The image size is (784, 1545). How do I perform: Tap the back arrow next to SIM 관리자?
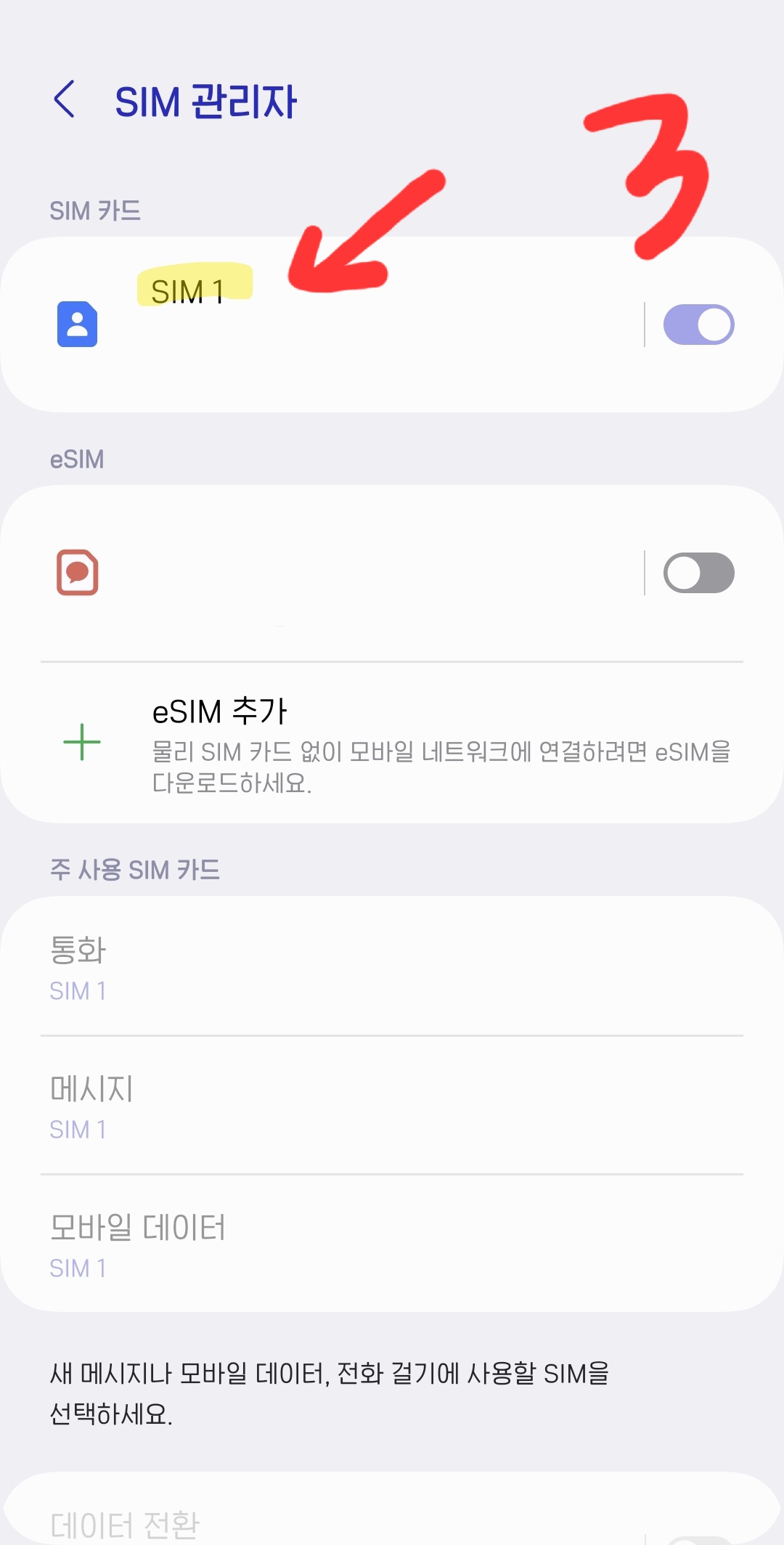65,99
